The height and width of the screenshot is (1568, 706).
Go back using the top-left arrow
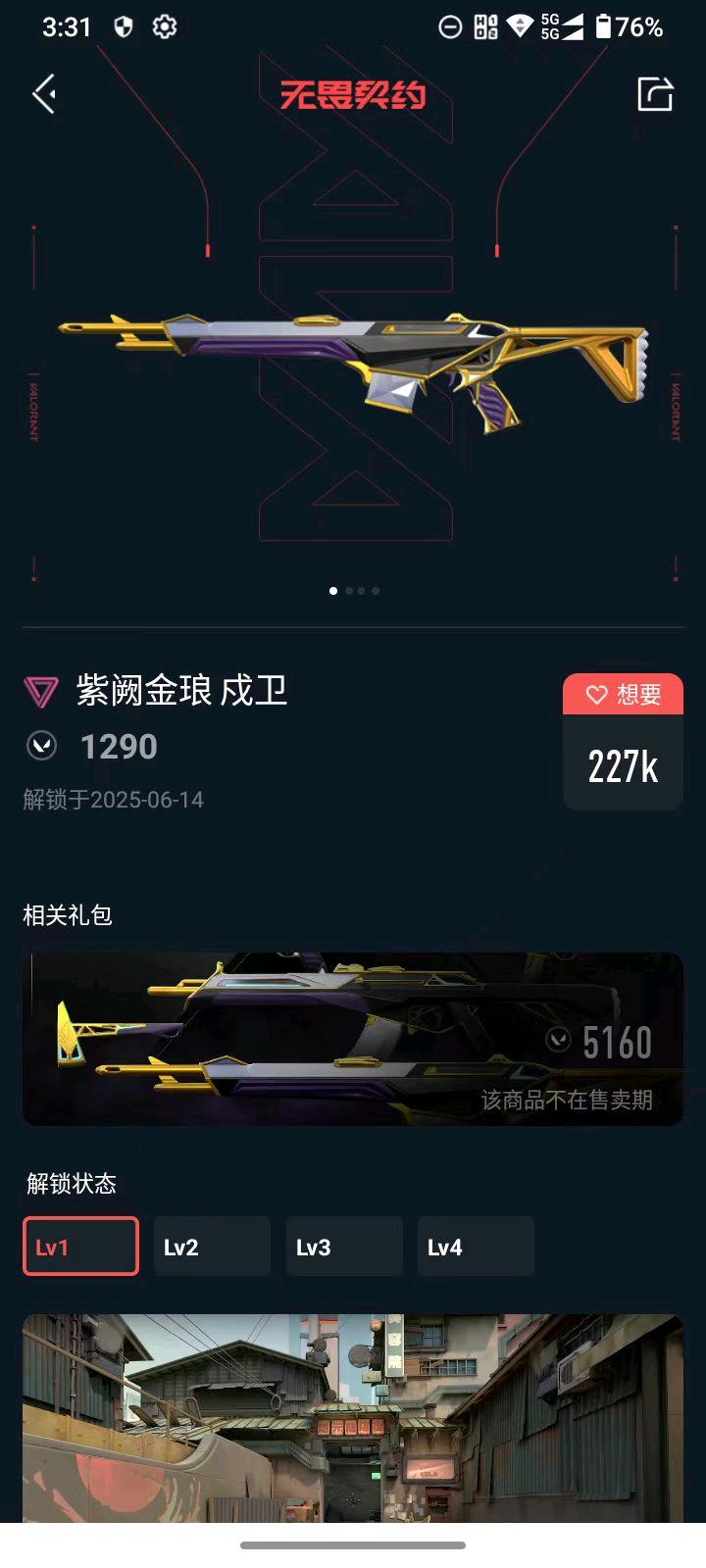(44, 94)
